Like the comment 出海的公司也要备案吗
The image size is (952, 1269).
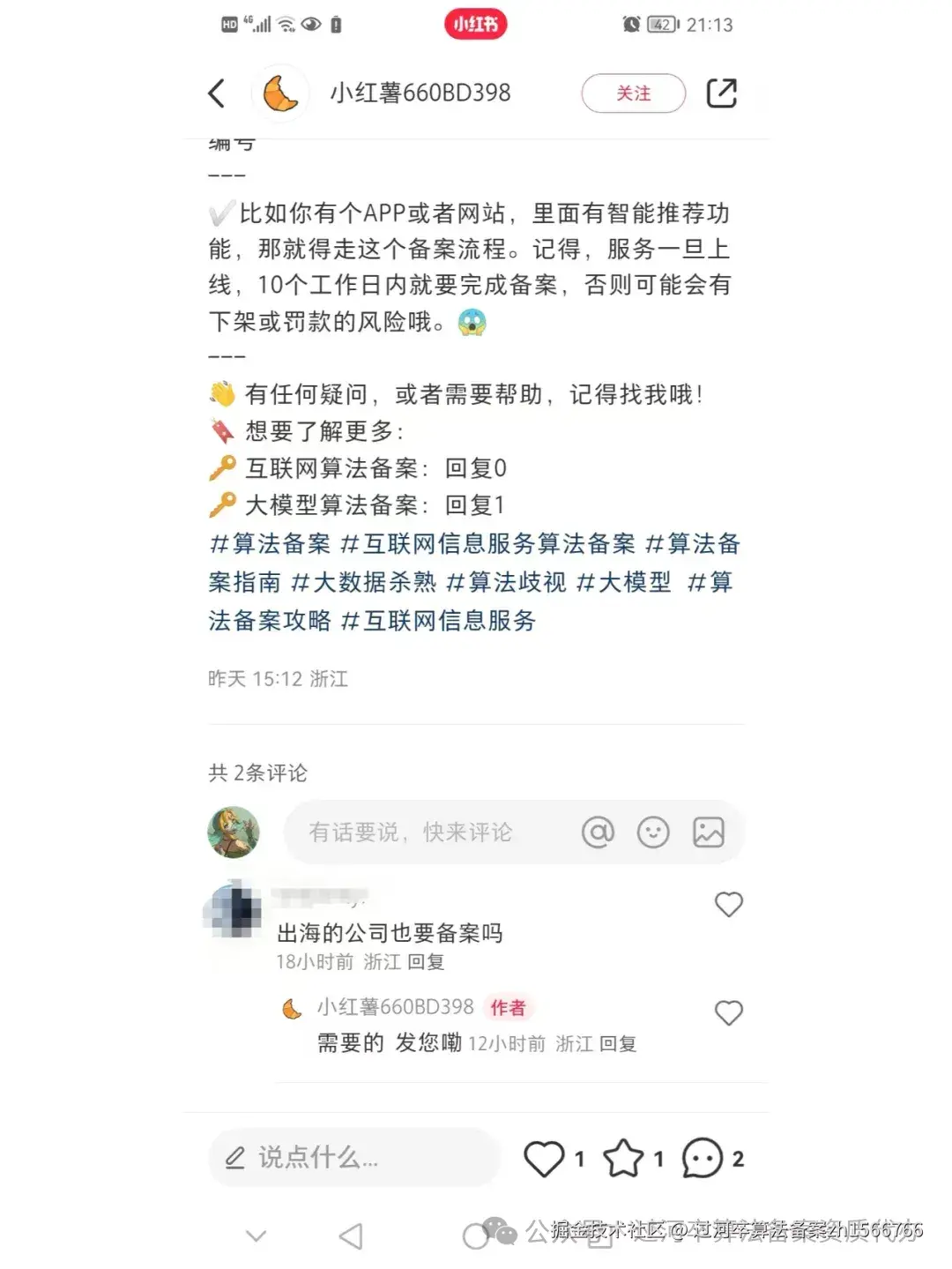click(728, 904)
